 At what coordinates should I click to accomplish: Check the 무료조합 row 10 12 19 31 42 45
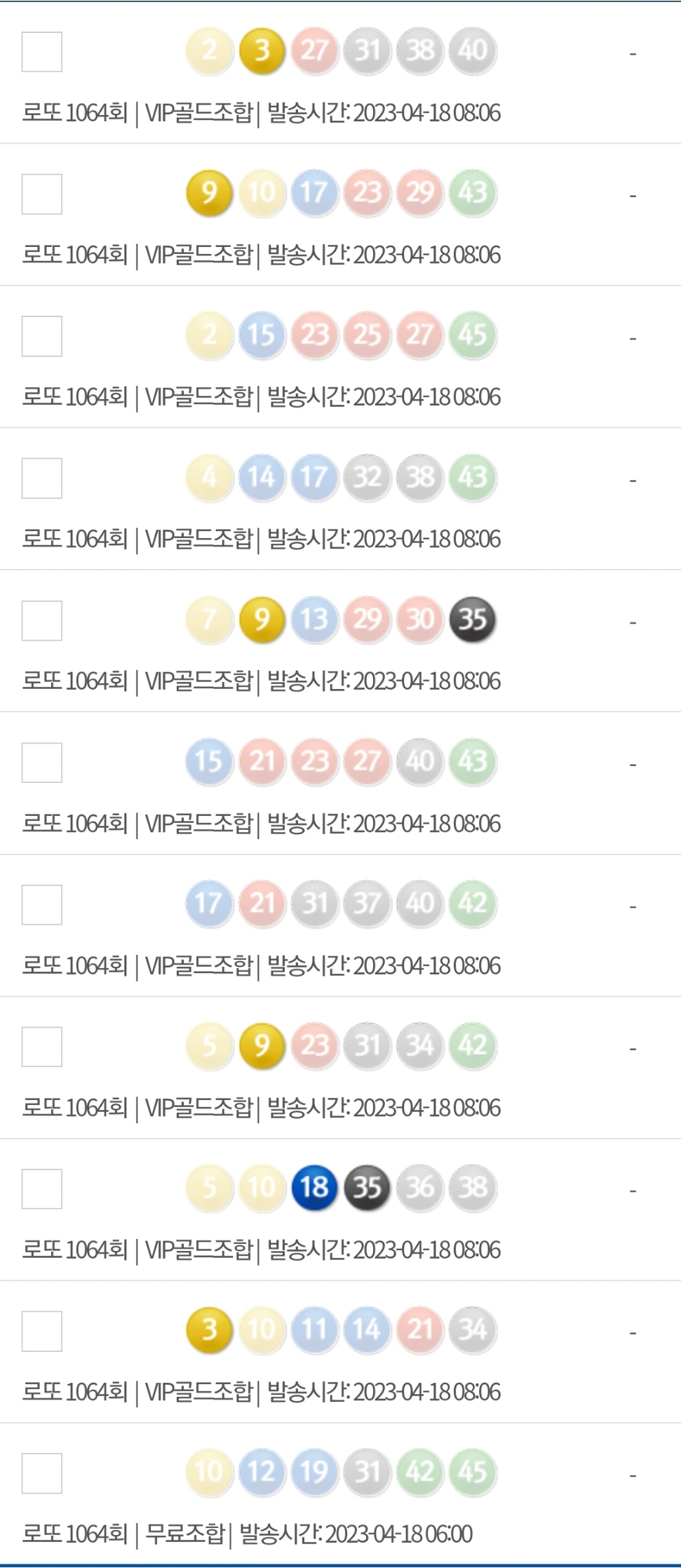click(x=42, y=1473)
